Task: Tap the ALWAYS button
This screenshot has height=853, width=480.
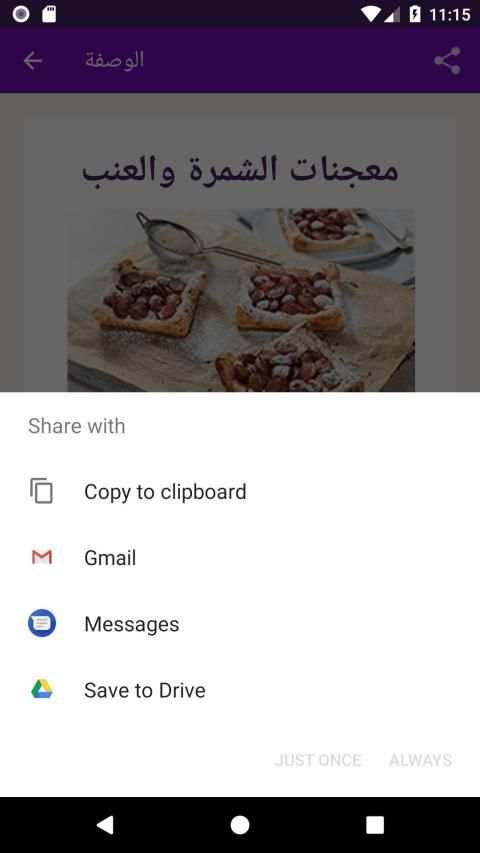Action: coord(420,760)
